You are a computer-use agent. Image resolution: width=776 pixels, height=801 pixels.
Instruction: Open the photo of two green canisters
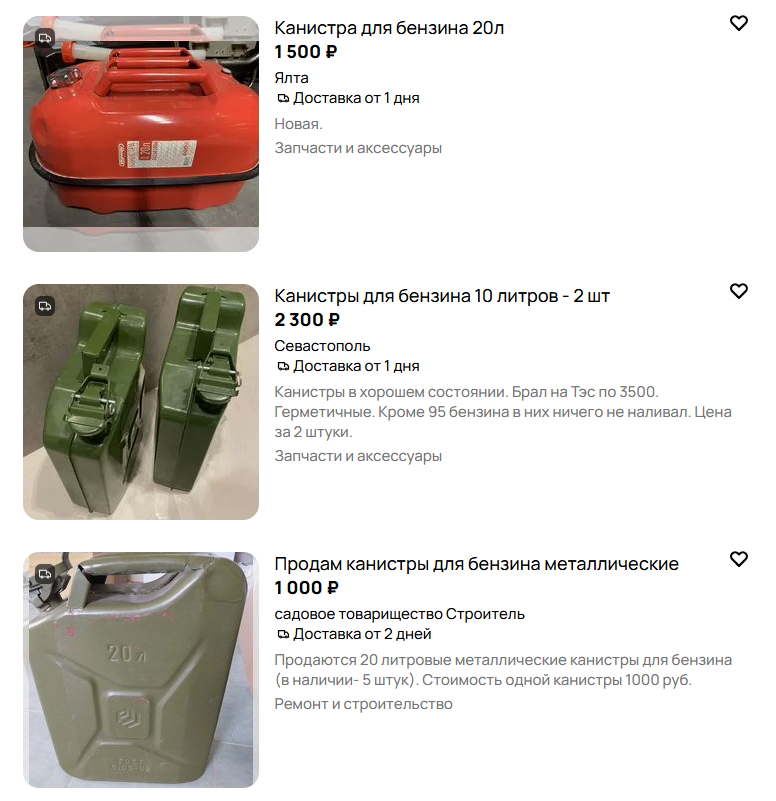[141, 401]
